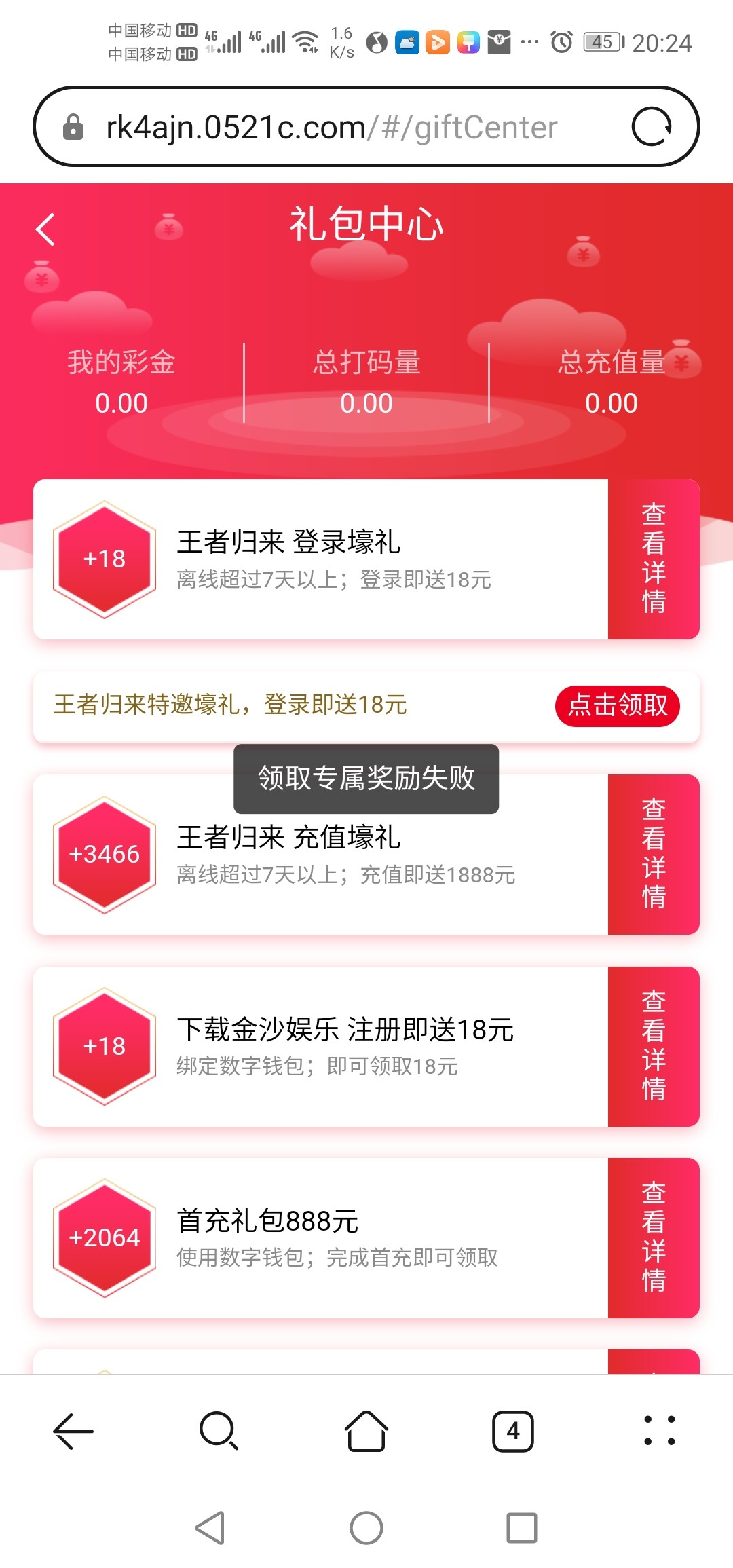Focus the browser URL address field
This screenshot has height=1568, width=733.
coord(333,128)
